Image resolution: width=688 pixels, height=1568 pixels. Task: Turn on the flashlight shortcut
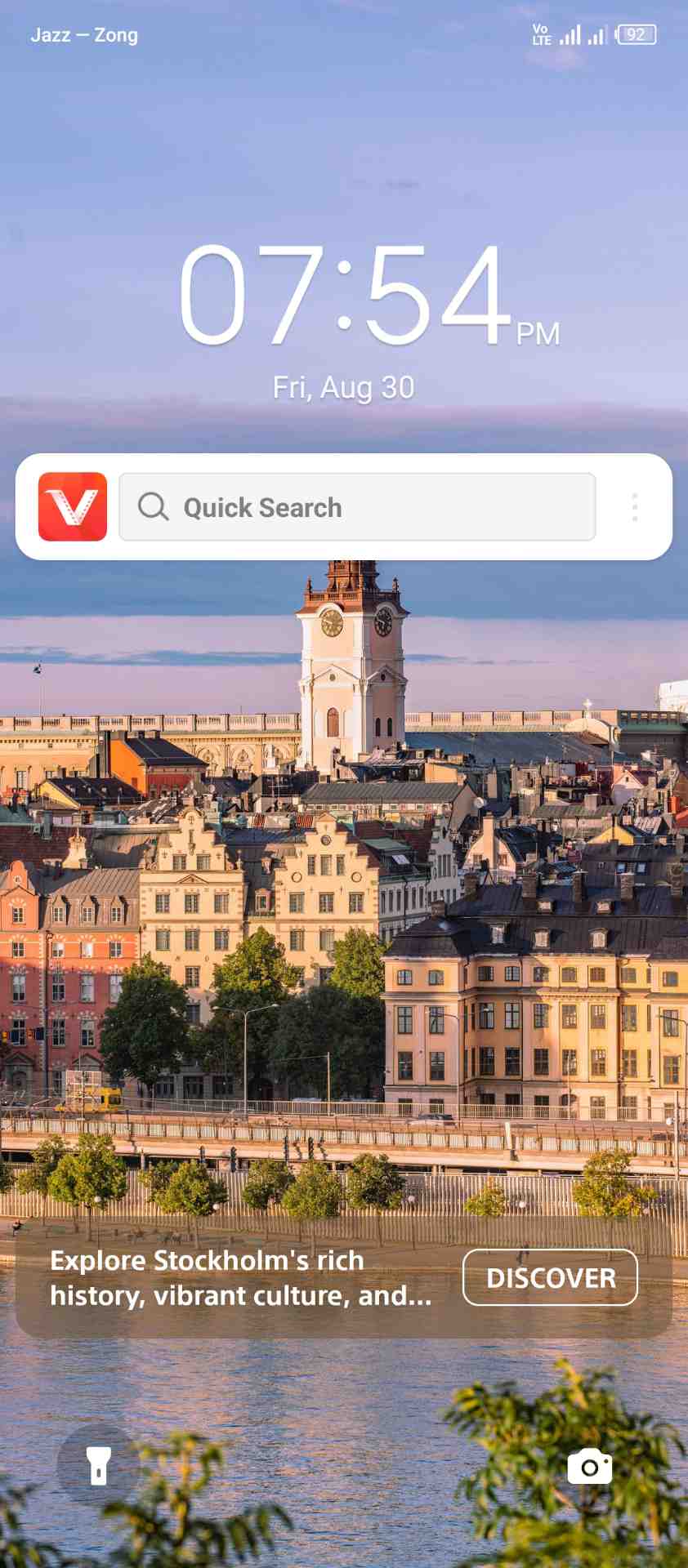tap(99, 1466)
